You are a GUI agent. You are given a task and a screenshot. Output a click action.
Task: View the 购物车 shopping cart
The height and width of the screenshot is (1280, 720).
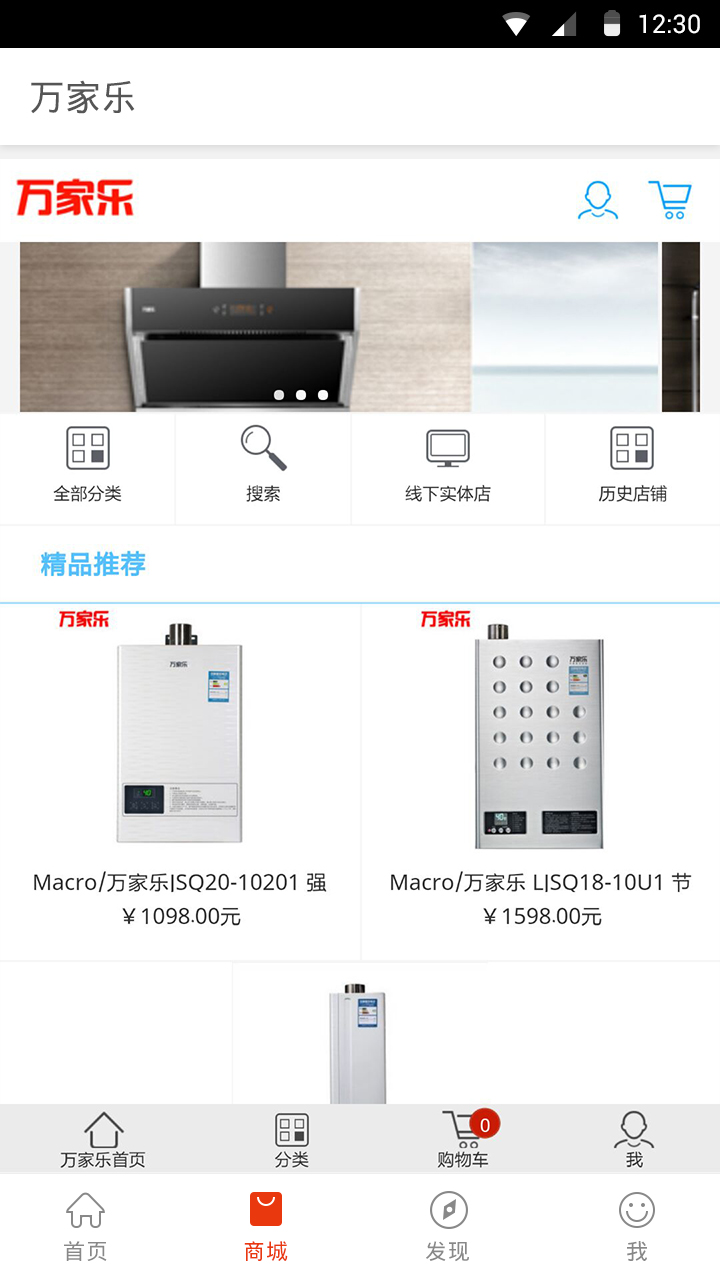tap(463, 1140)
